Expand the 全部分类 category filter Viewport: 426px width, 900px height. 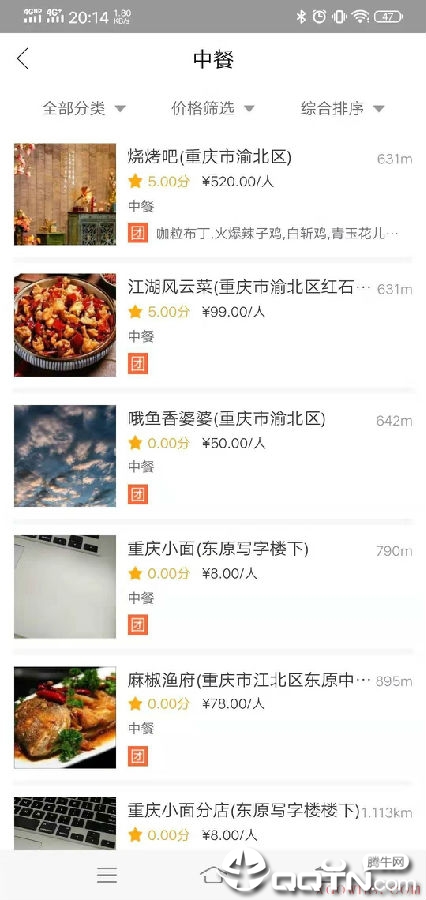84,108
